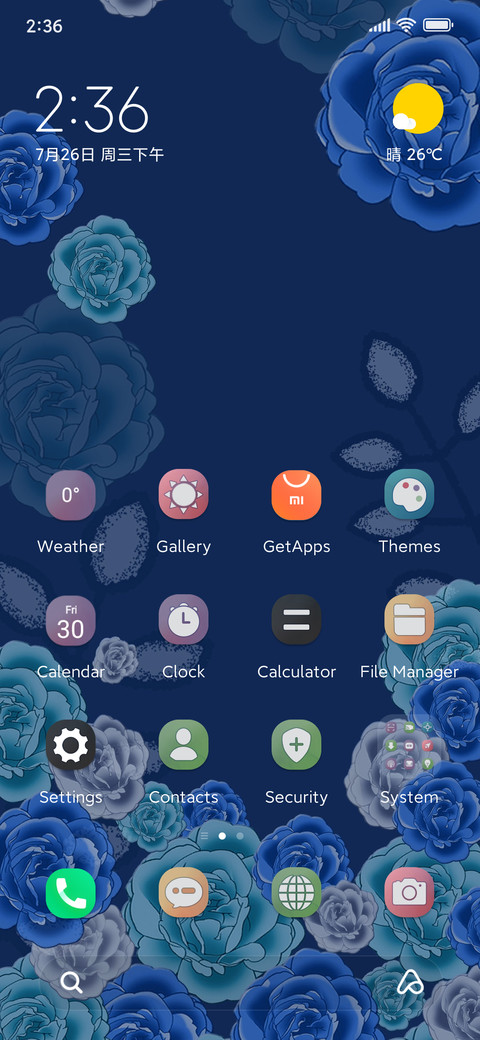Viewport: 480px width, 1040px height.
Task: Launch the Browser globe icon
Action: pyautogui.click(x=296, y=893)
